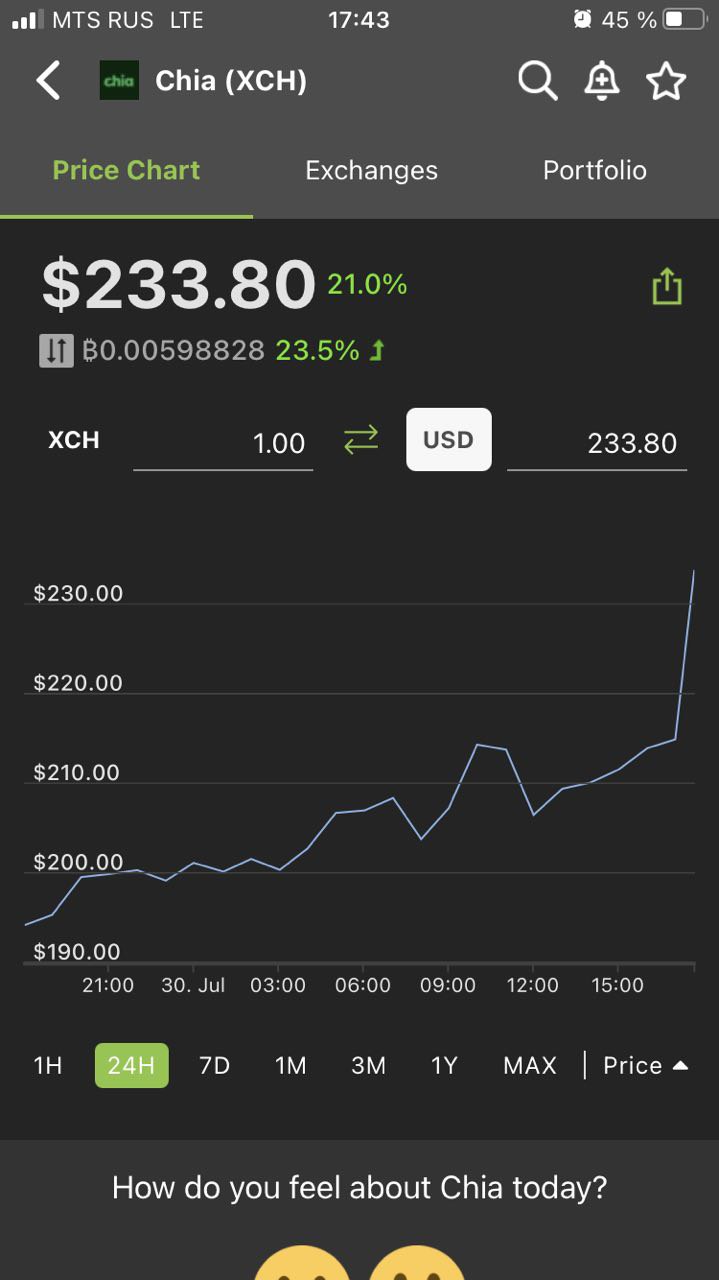Open the Price chart type dropdown
Viewport: 719px width, 1280px height.
click(646, 1066)
